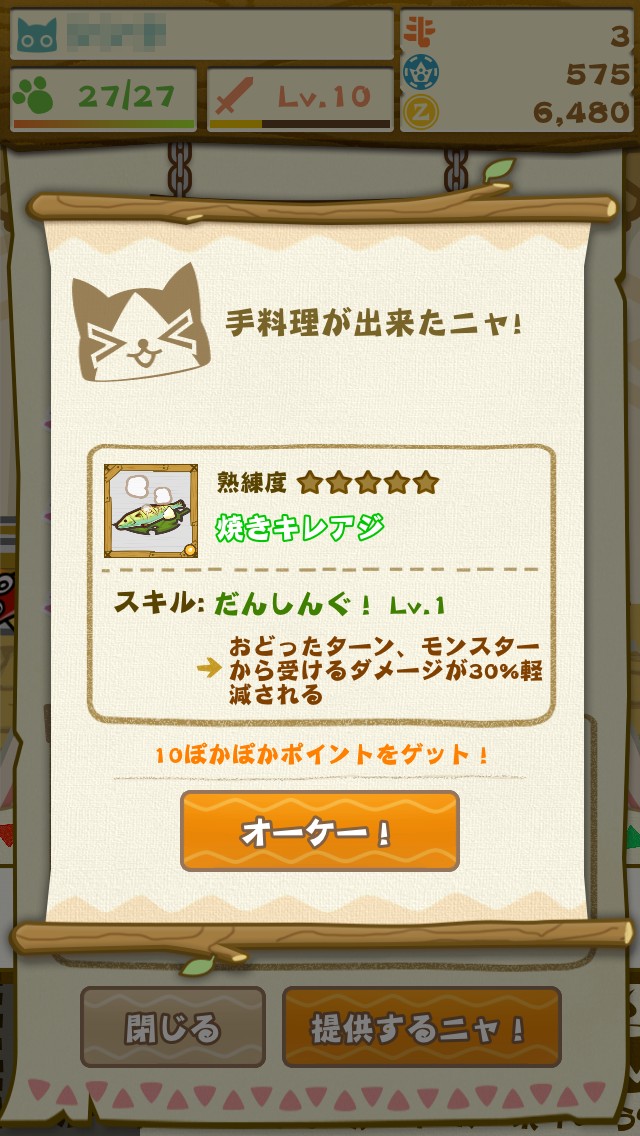Select the 提供するニャ! button
The height and width of the screenshot is (1136, 640).
[421, 1026]
